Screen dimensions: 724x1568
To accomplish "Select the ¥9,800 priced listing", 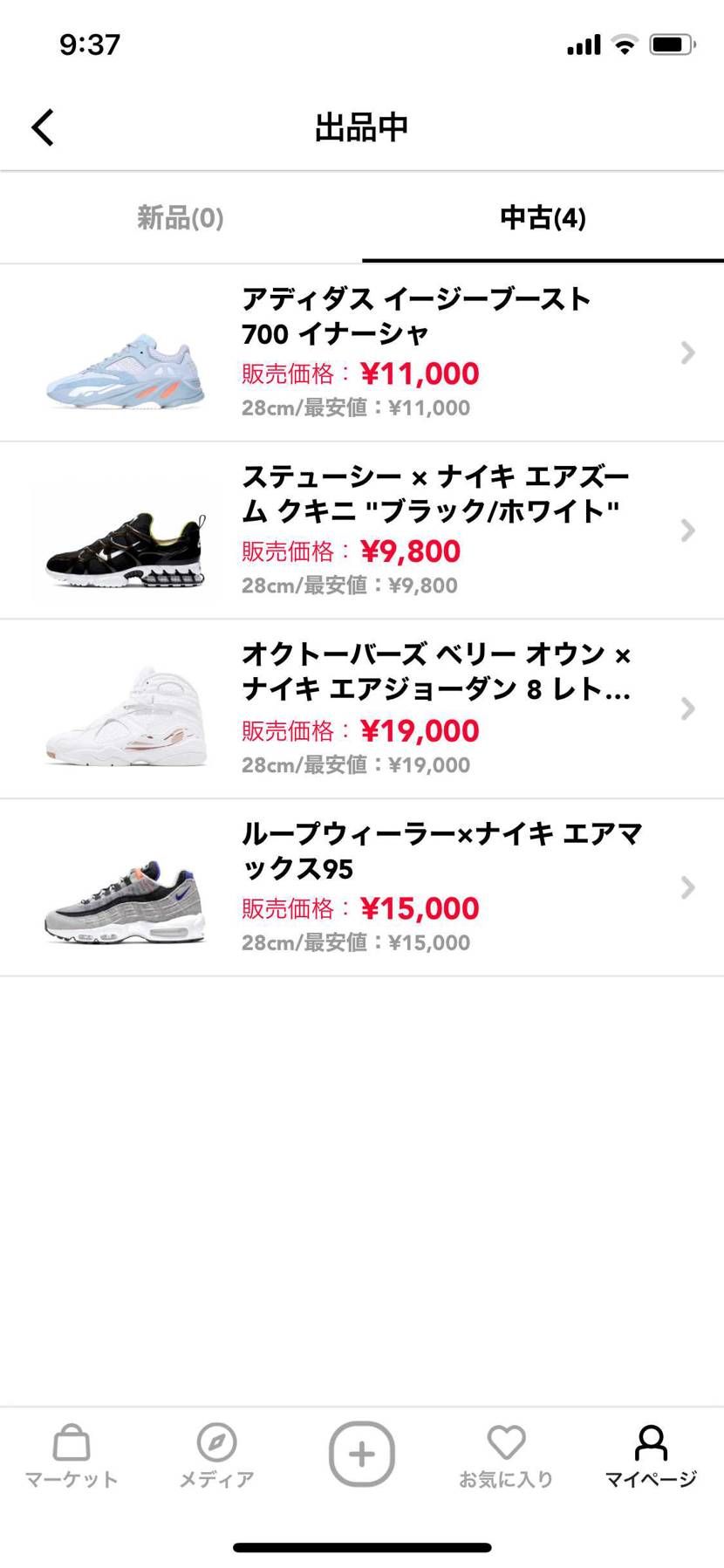I will pyautogui.click(x=410, y=551).
